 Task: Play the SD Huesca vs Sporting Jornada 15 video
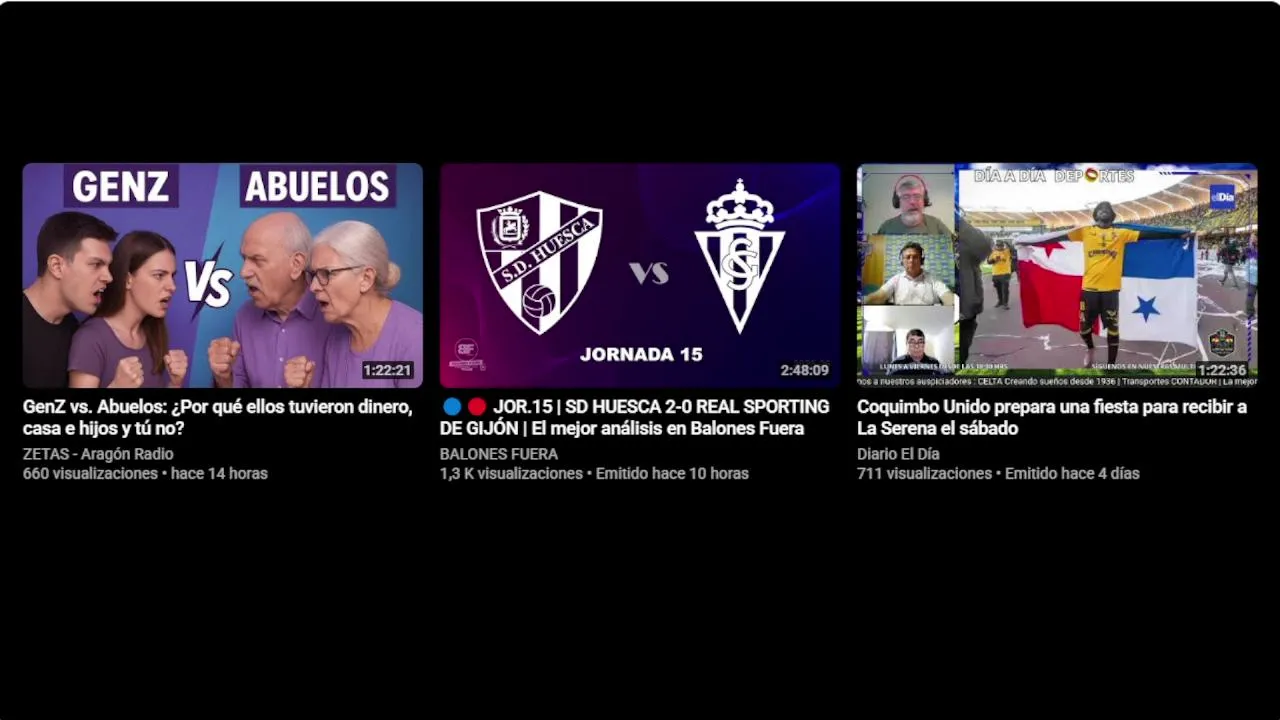click(639, 275)
